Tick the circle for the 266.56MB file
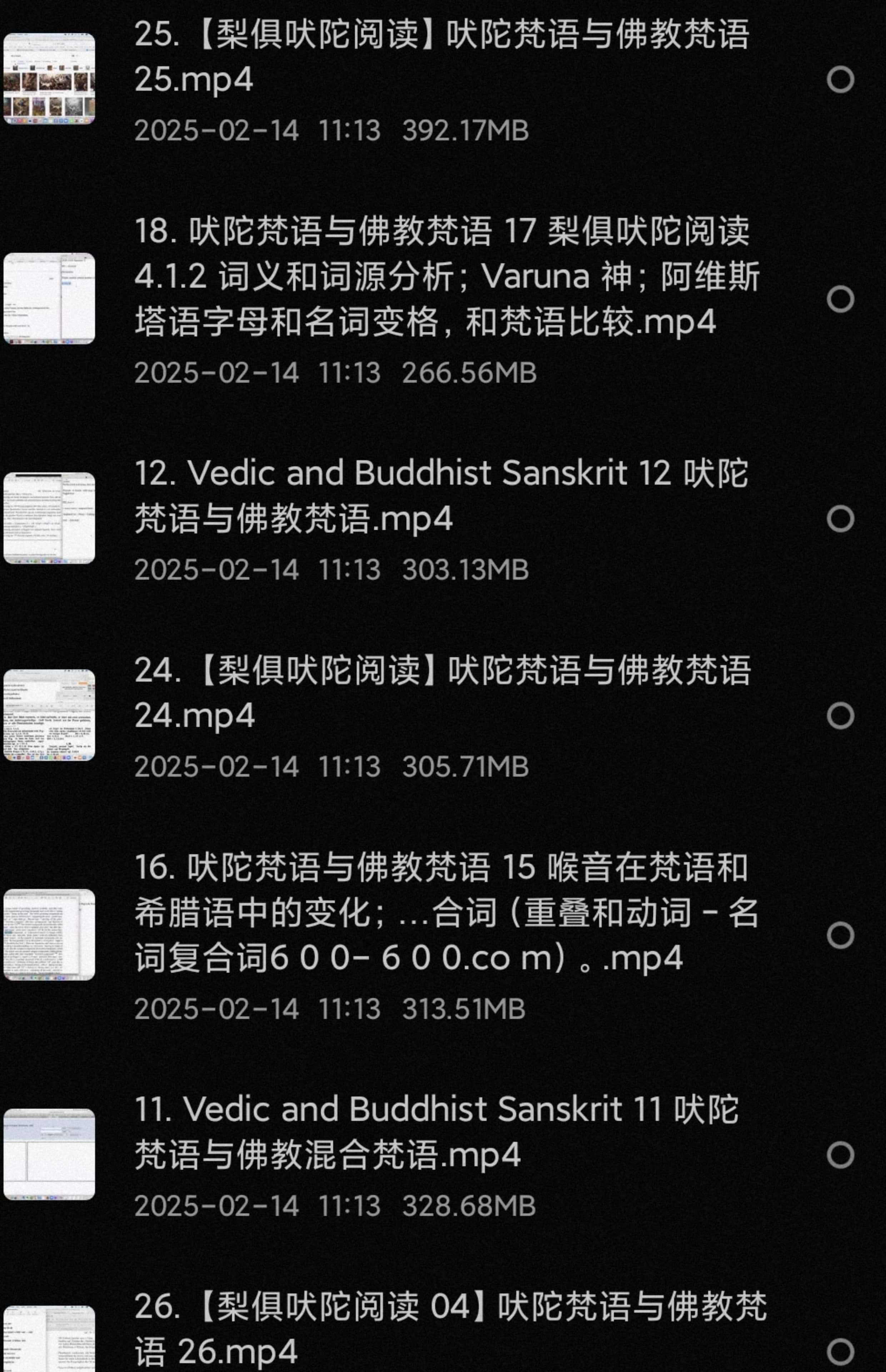Viewport: 886px width, 1372px height. 840,299
